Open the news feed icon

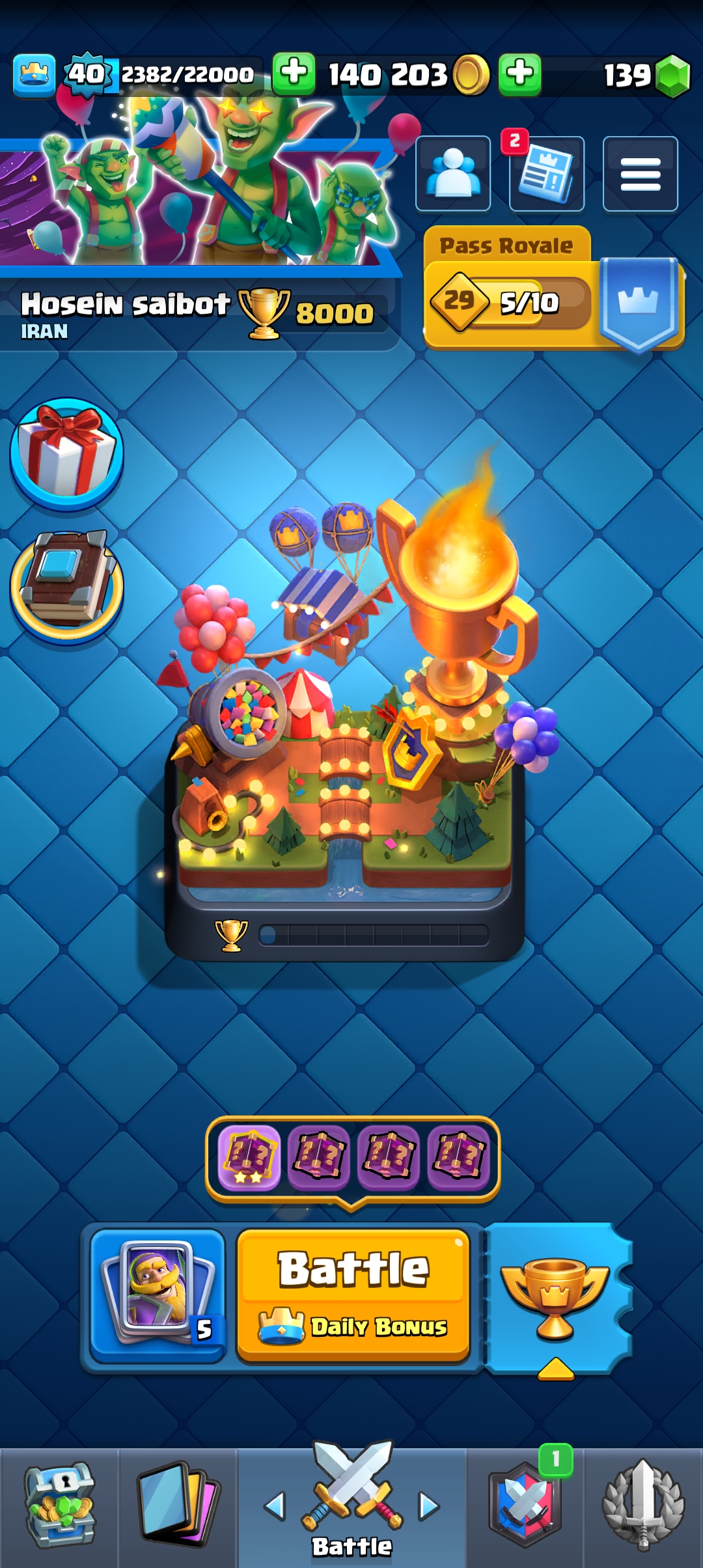(546, 174)
